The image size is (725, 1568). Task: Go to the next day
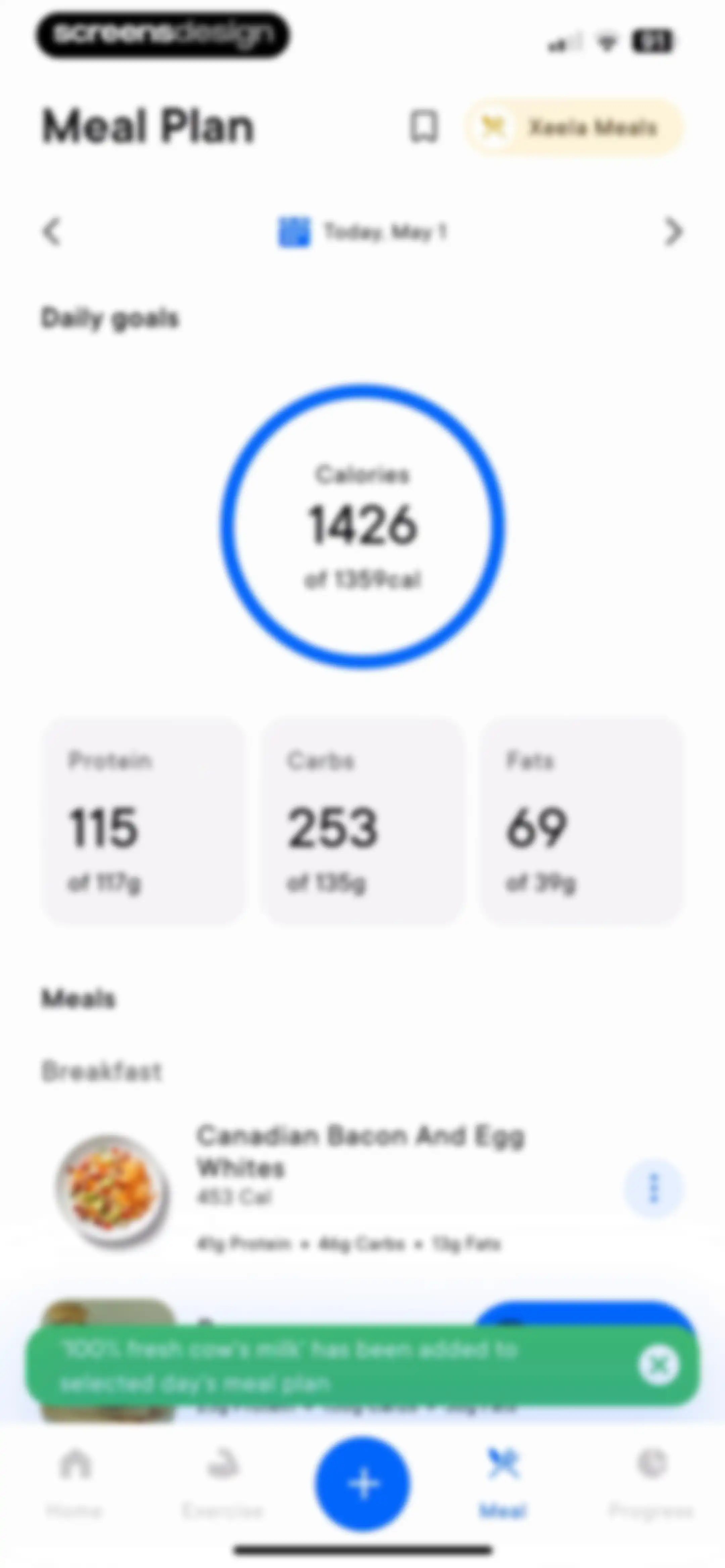coord(672,231)
